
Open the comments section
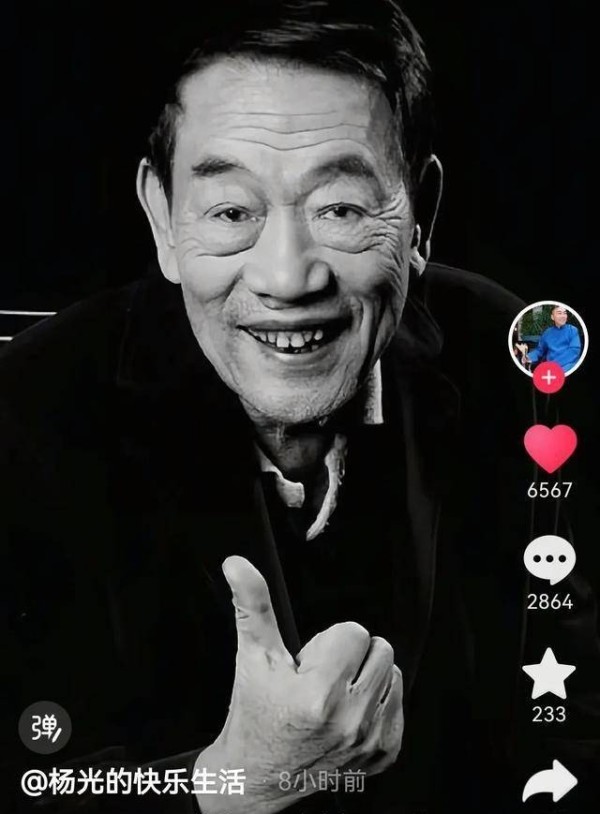[549, 561]
